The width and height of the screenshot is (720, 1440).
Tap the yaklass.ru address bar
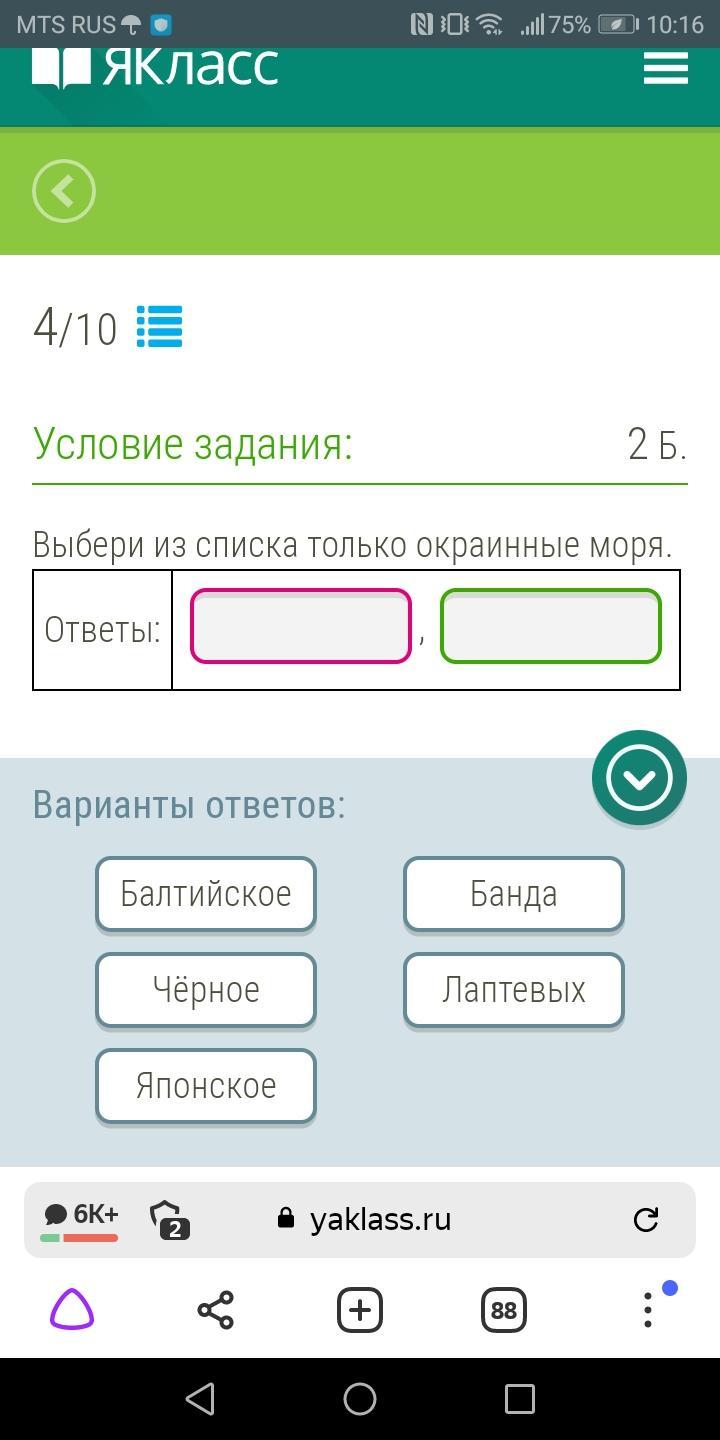[380, 1219]
